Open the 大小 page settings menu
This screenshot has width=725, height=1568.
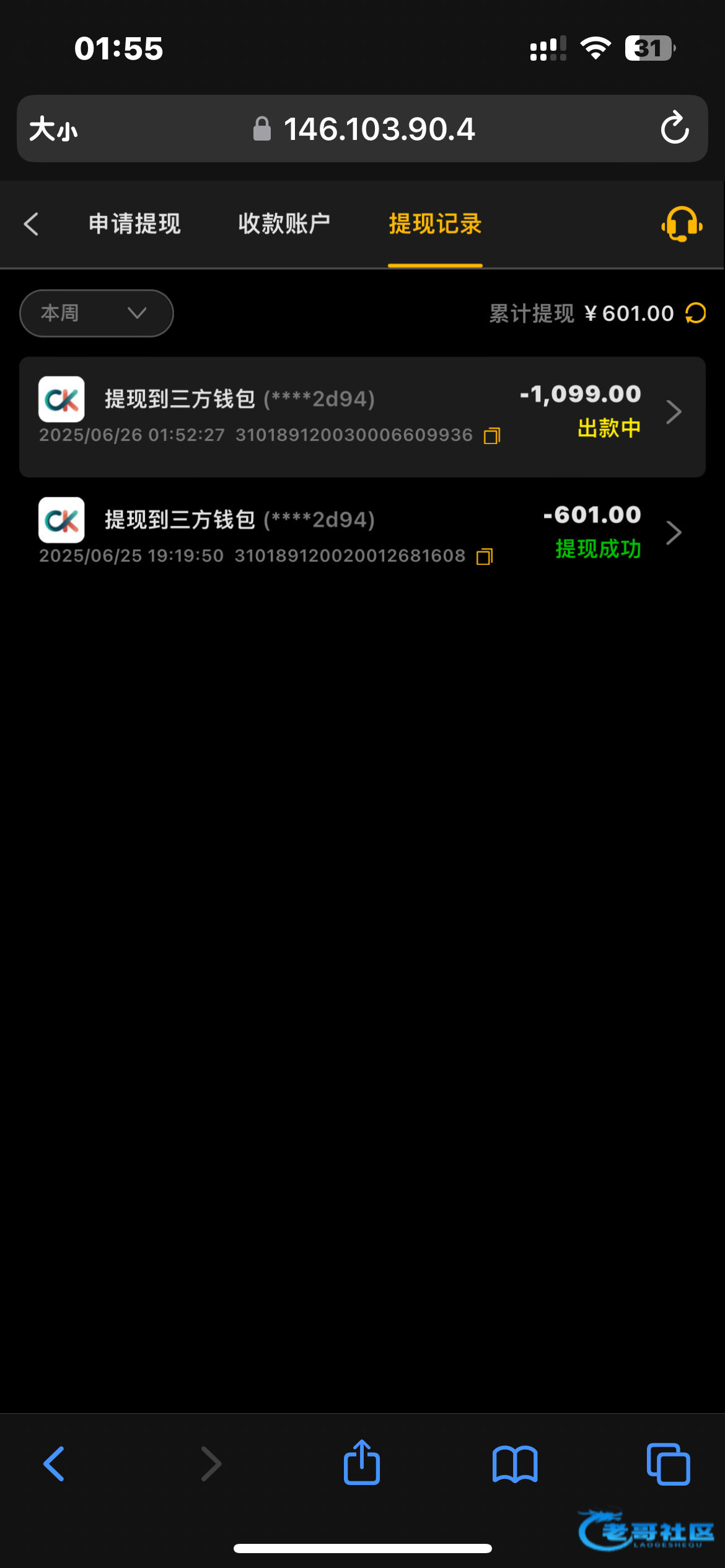(53, 129)
